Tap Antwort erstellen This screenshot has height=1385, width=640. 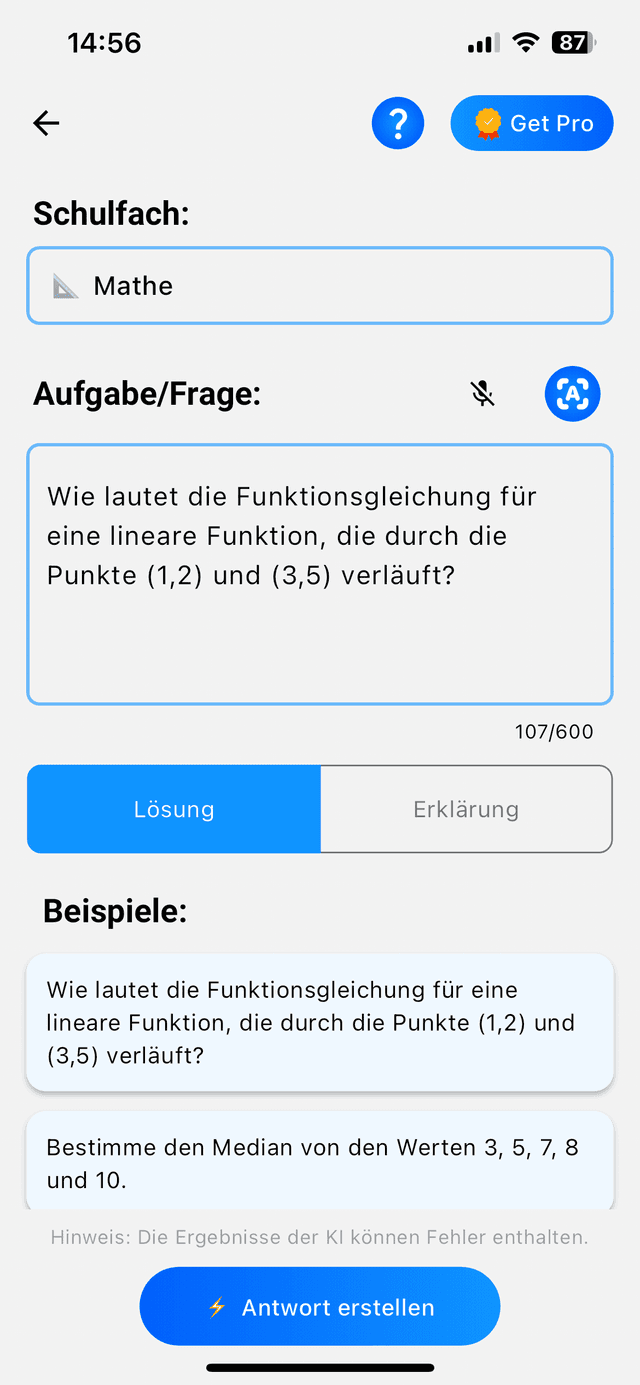(x=320, y=1306)
